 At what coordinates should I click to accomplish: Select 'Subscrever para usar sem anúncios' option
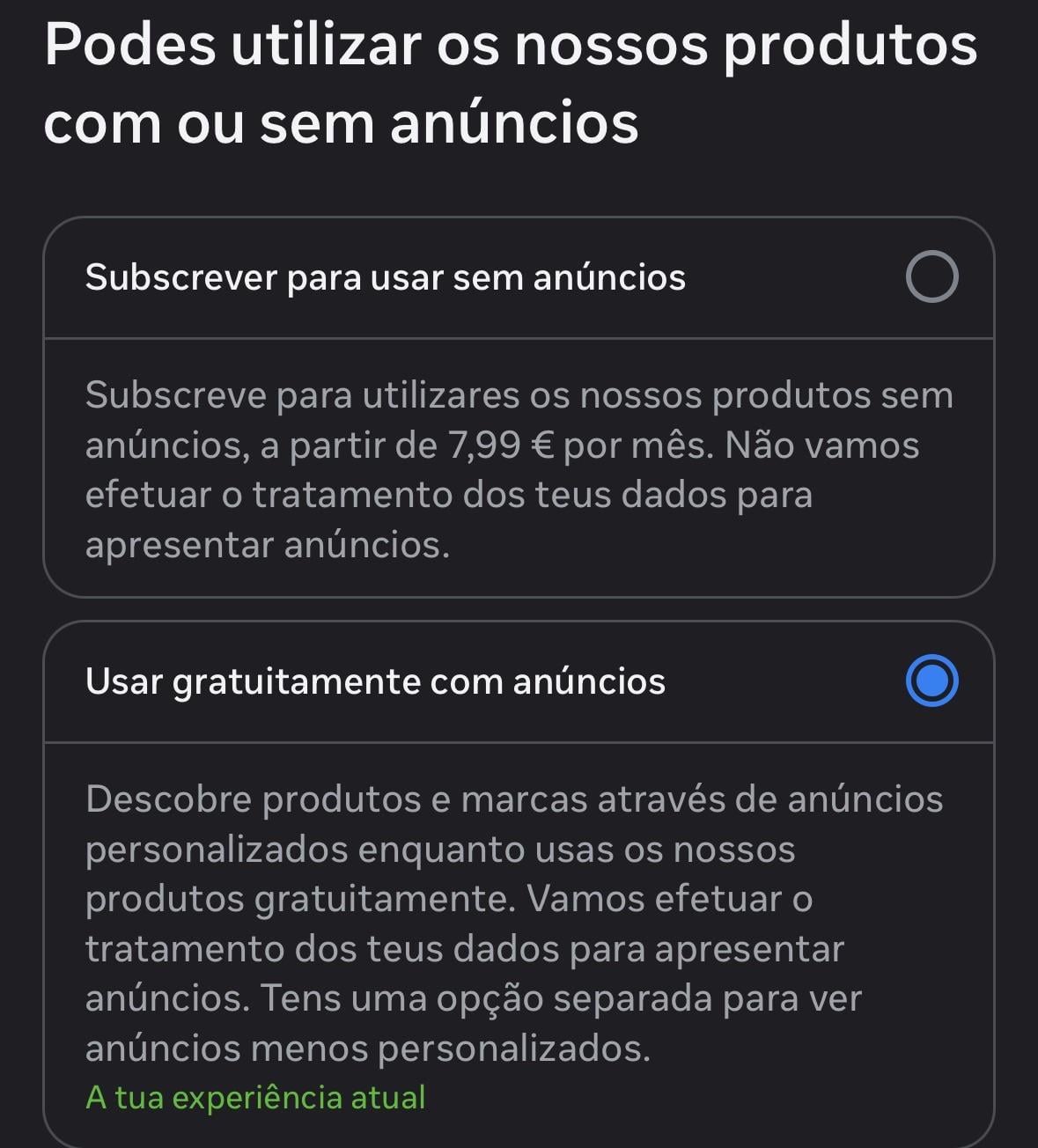coord(931,277)
